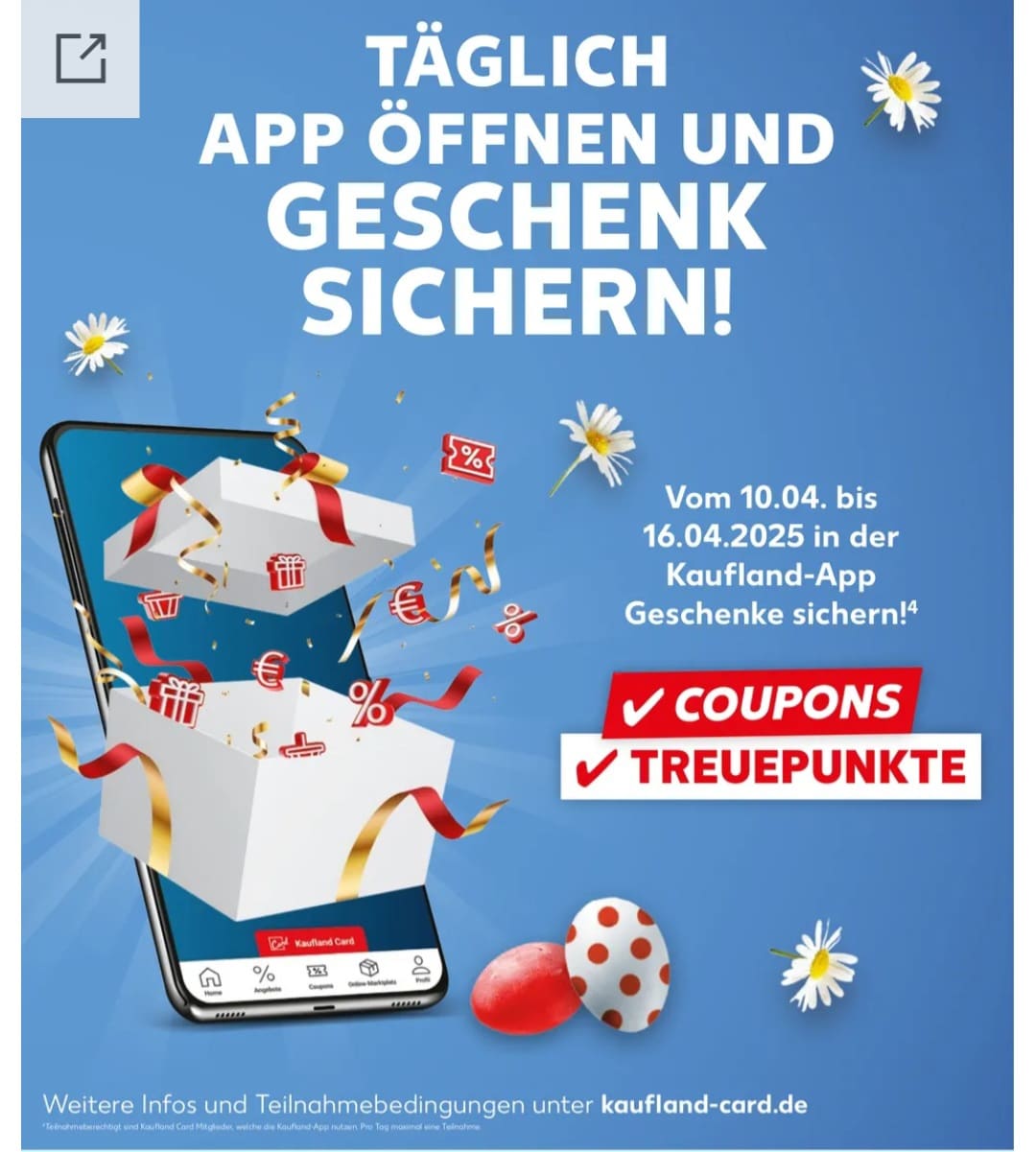
Task: Open the external link icon
Action: click(x=81, y=59)
